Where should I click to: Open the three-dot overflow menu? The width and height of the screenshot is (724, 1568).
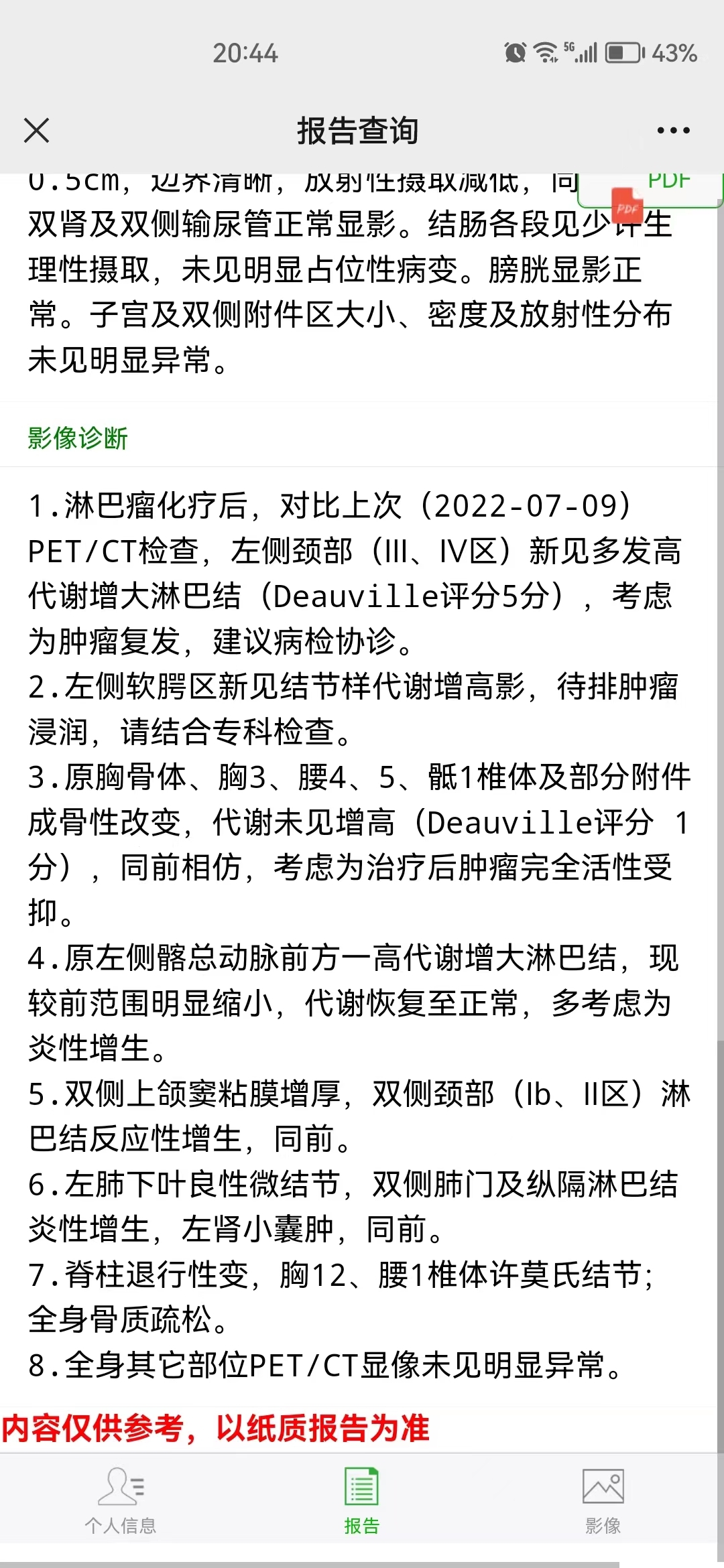[673, 130]
